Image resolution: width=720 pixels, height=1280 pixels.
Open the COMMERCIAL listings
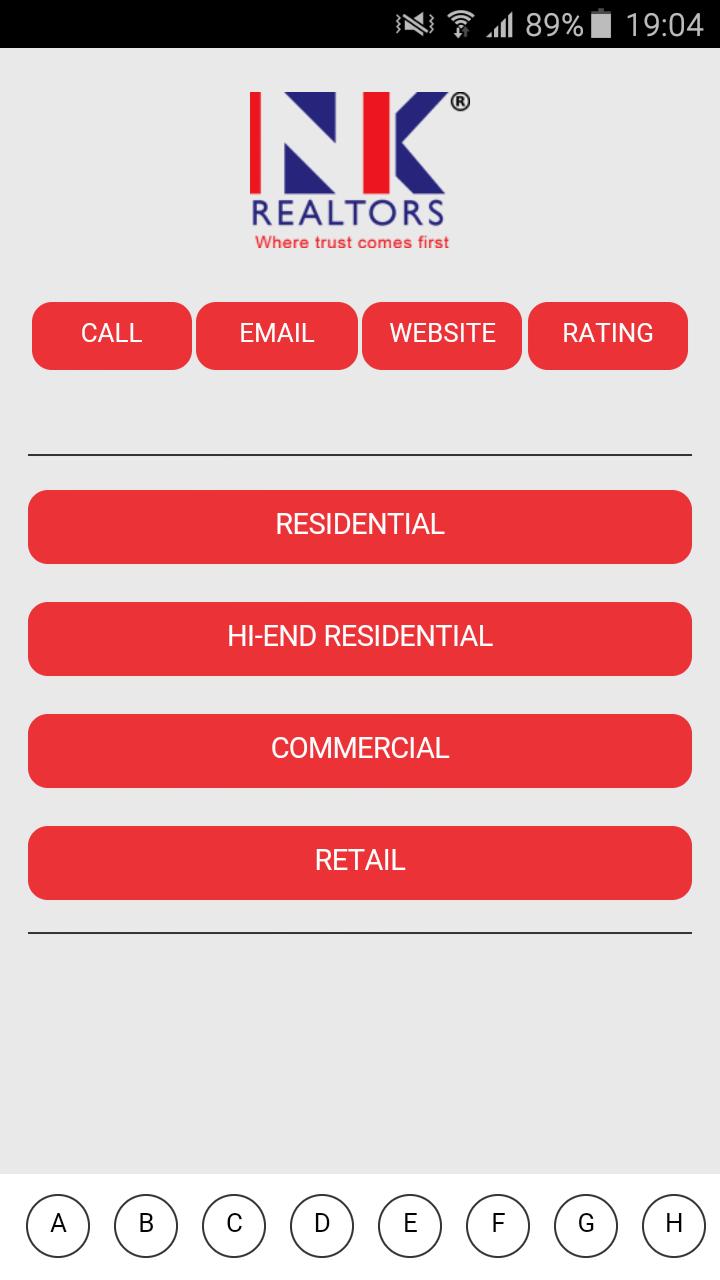360,750
